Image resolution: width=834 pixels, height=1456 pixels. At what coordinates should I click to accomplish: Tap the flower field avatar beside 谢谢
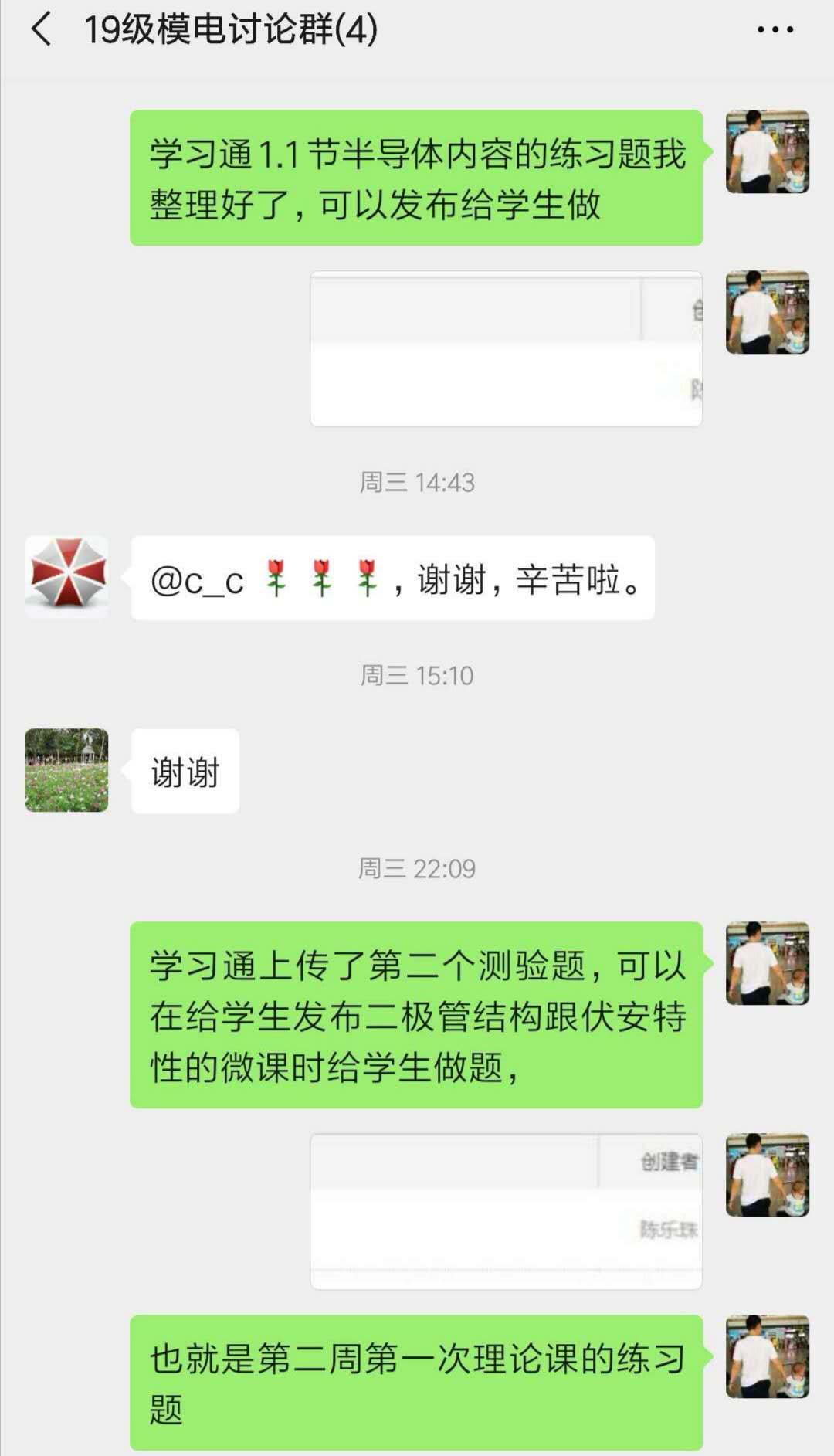point(66,770)
